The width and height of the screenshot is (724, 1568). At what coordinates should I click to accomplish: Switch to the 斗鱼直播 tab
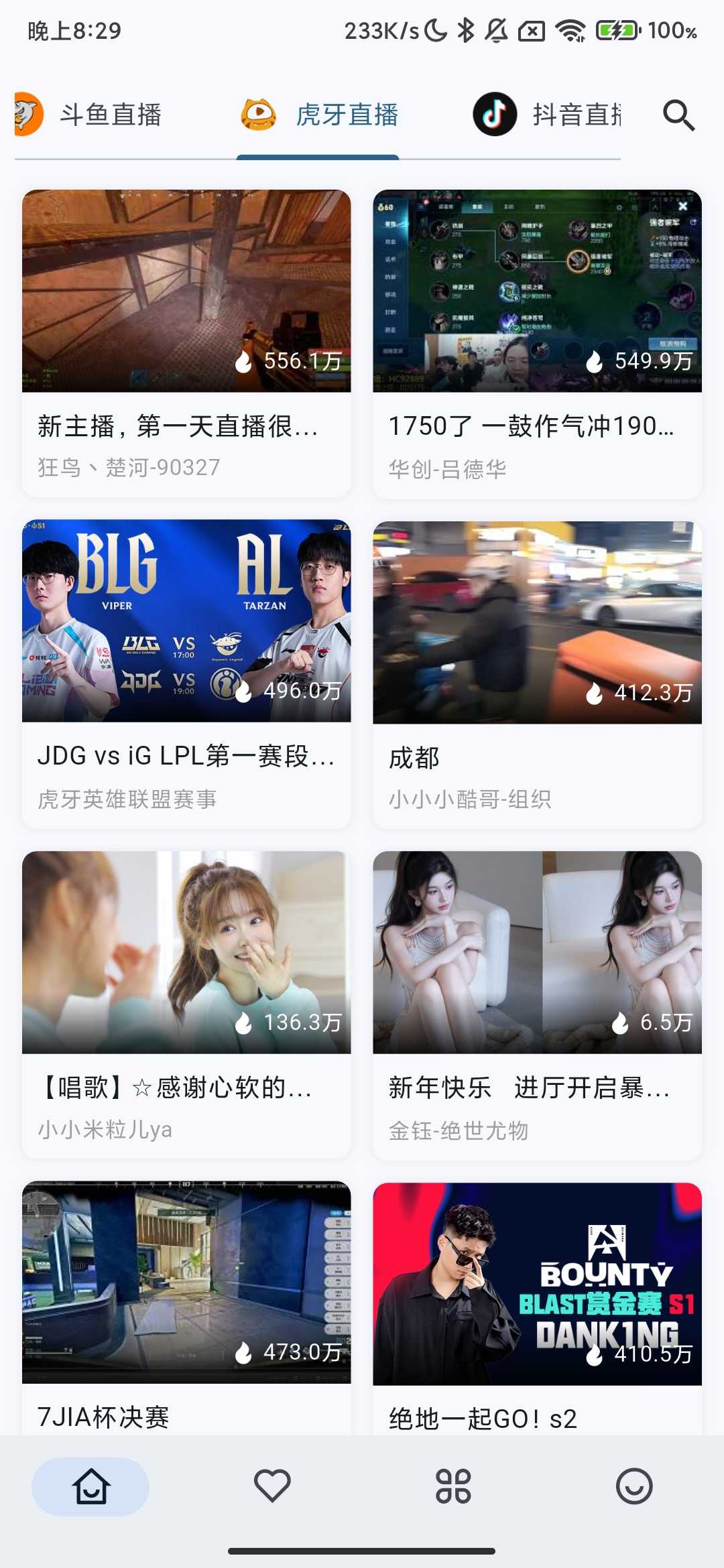(x=94, y=115)
